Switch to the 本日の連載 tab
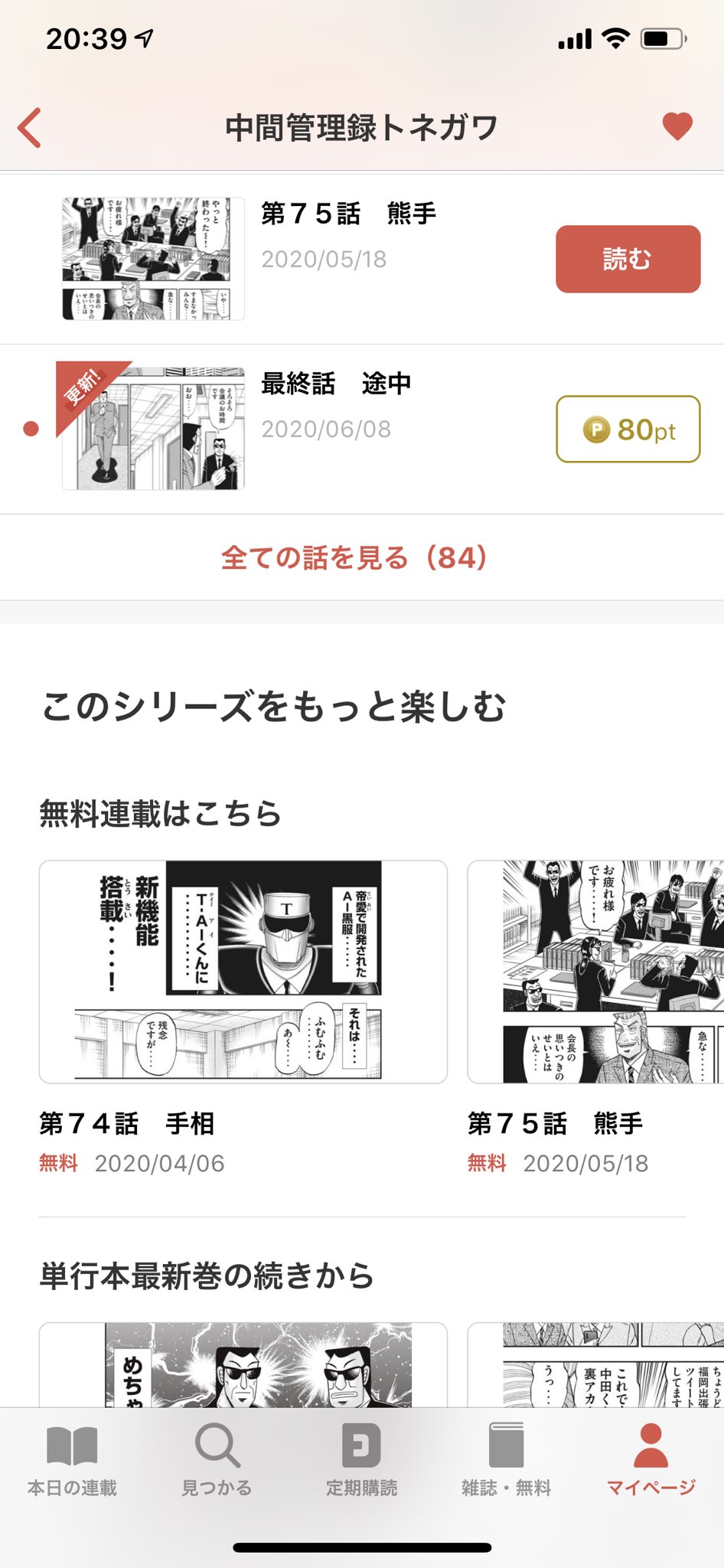 pyautogui.click(x=72, y=1460)
